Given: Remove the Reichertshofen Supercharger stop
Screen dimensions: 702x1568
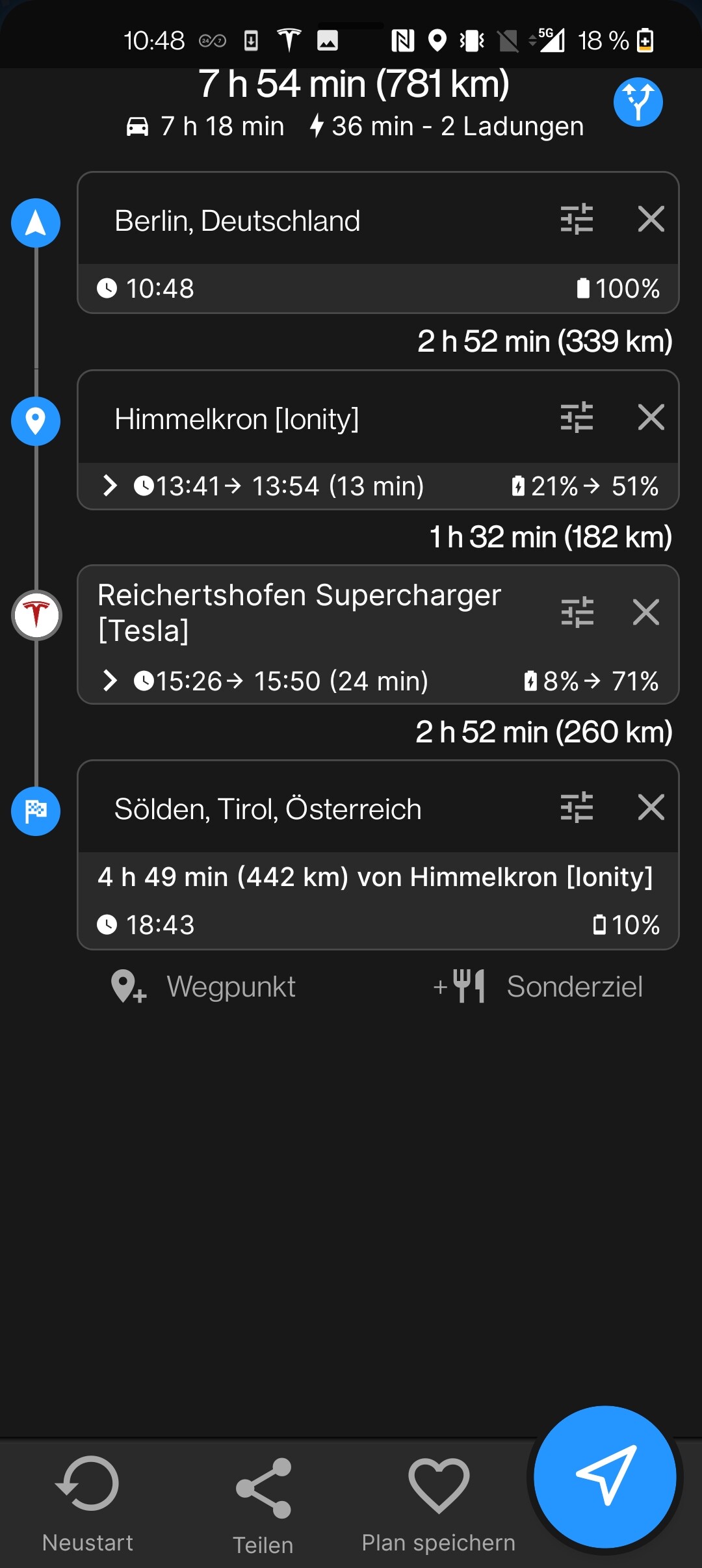Looking at the screenshot, I should (x=645, y=612).
